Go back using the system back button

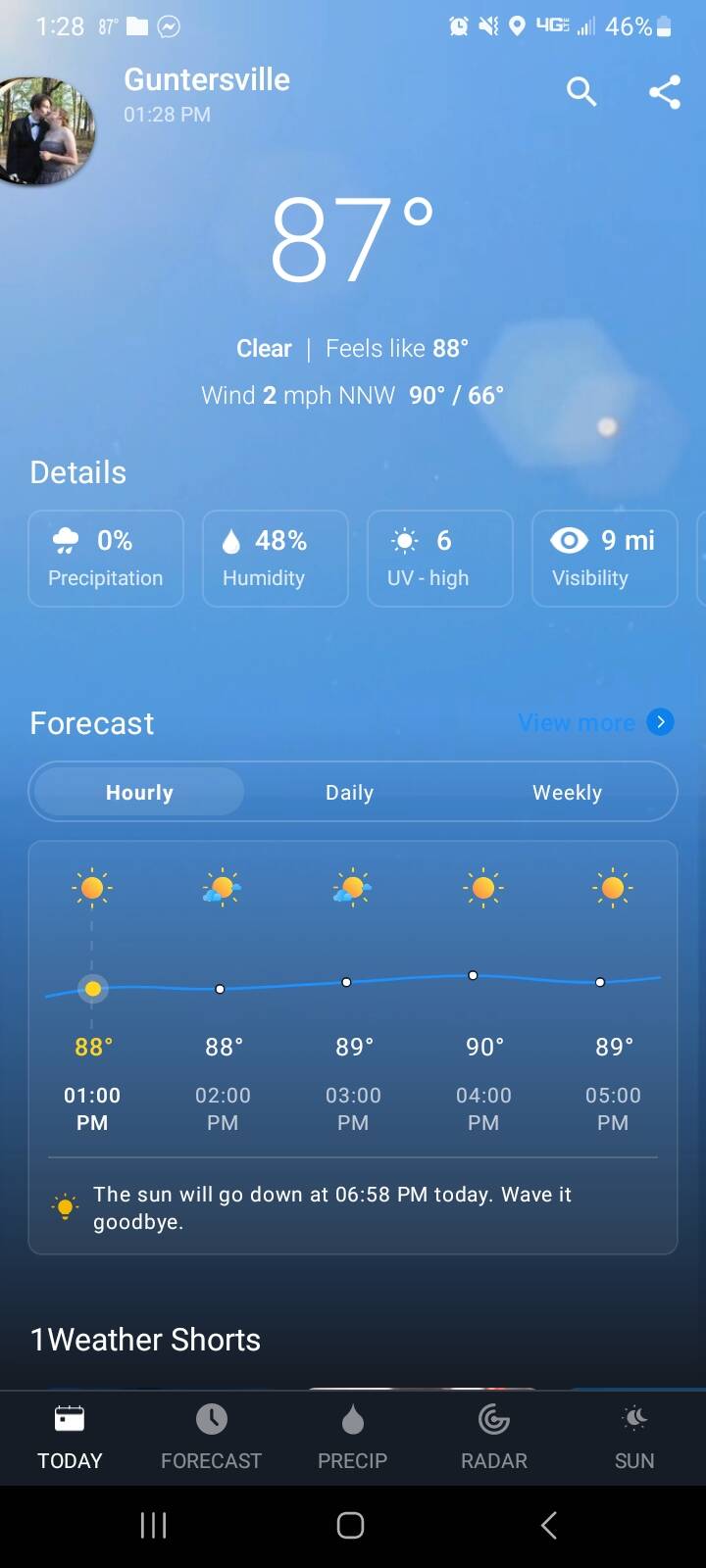549,1525
